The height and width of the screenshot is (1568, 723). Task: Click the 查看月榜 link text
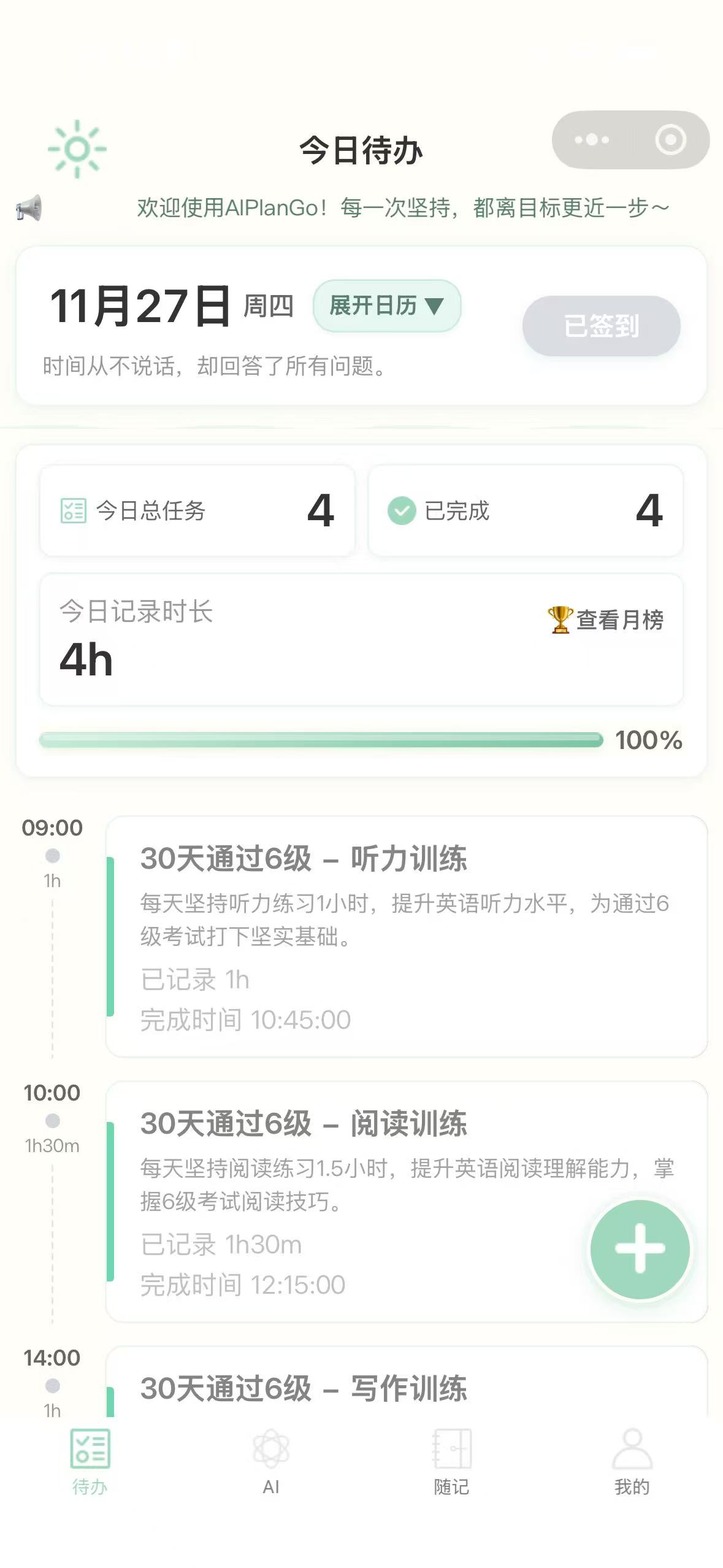(619, 619)
